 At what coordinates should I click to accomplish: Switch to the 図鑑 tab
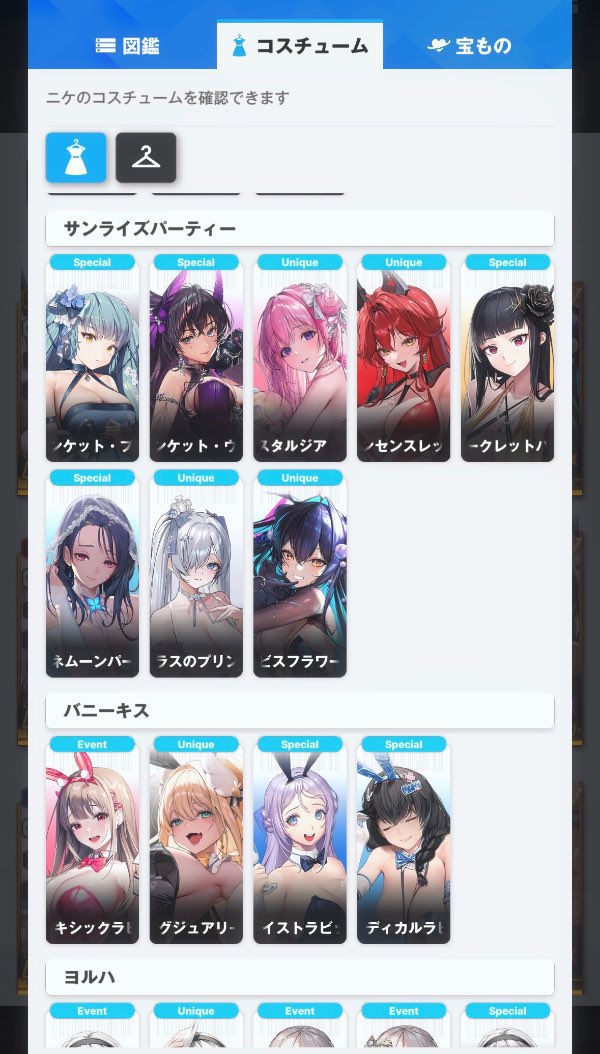[x=128, y=46]
